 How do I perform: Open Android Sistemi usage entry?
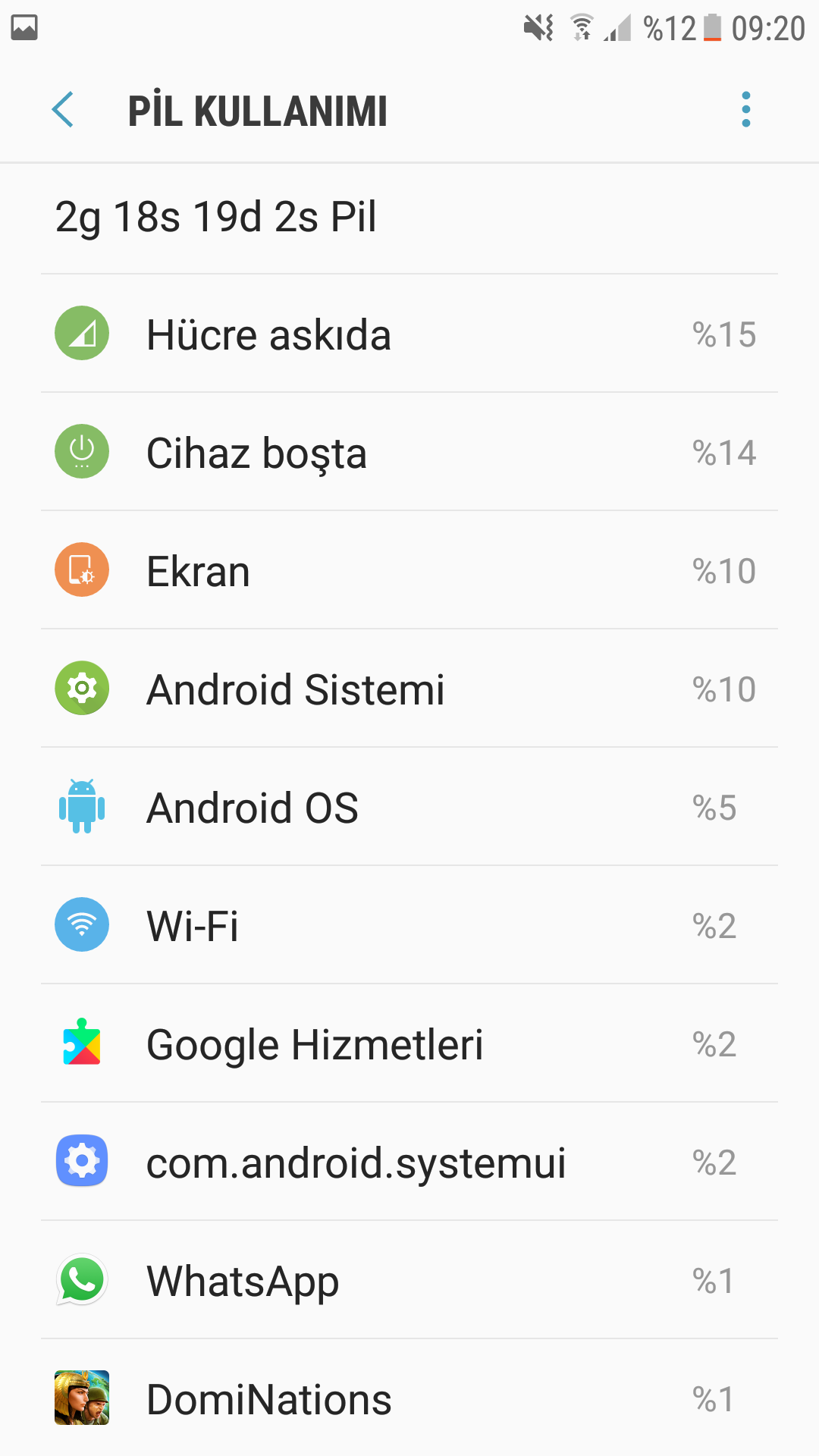click(409, 689)
